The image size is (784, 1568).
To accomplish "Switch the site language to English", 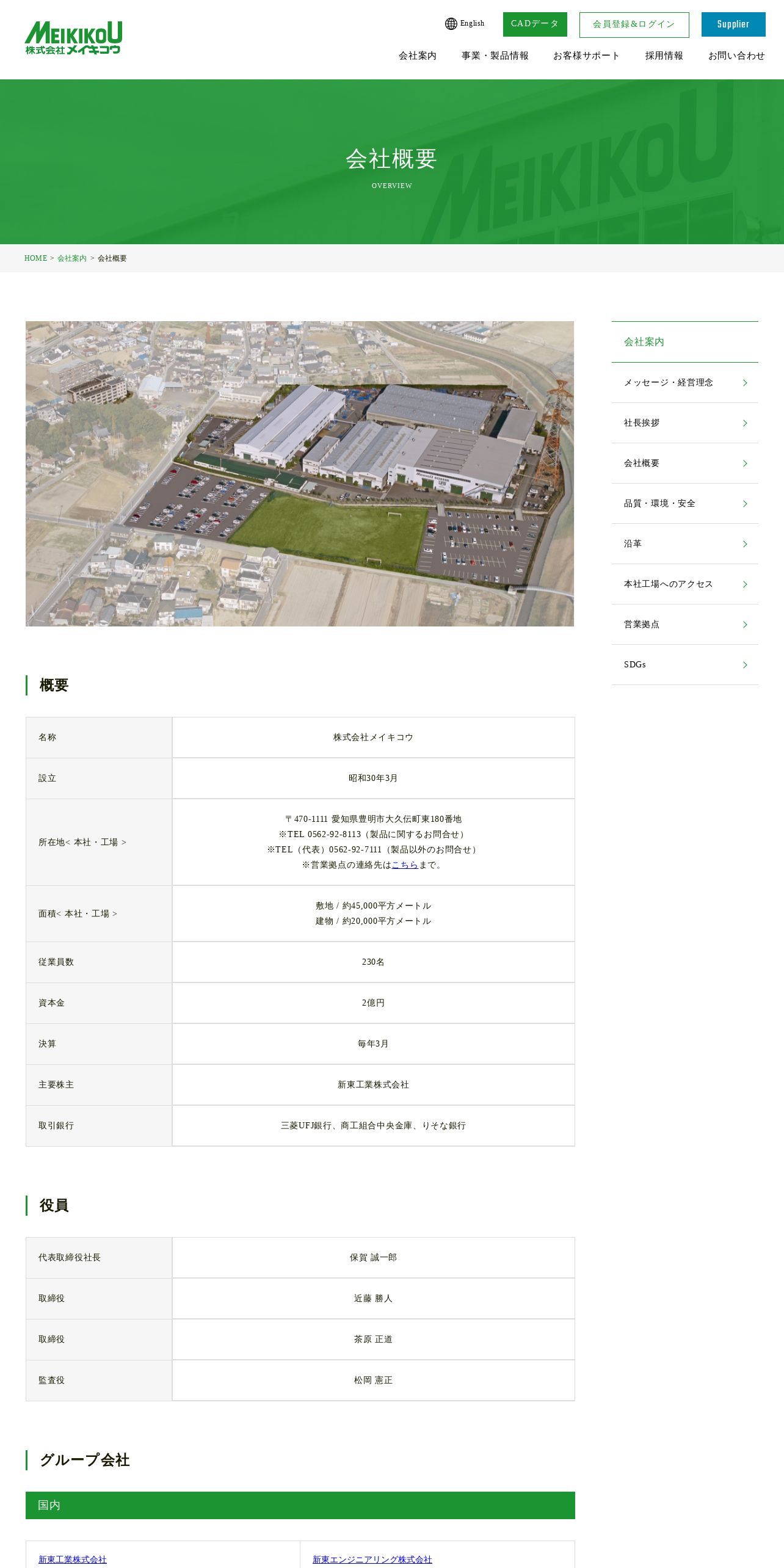I will coord(465,24).
